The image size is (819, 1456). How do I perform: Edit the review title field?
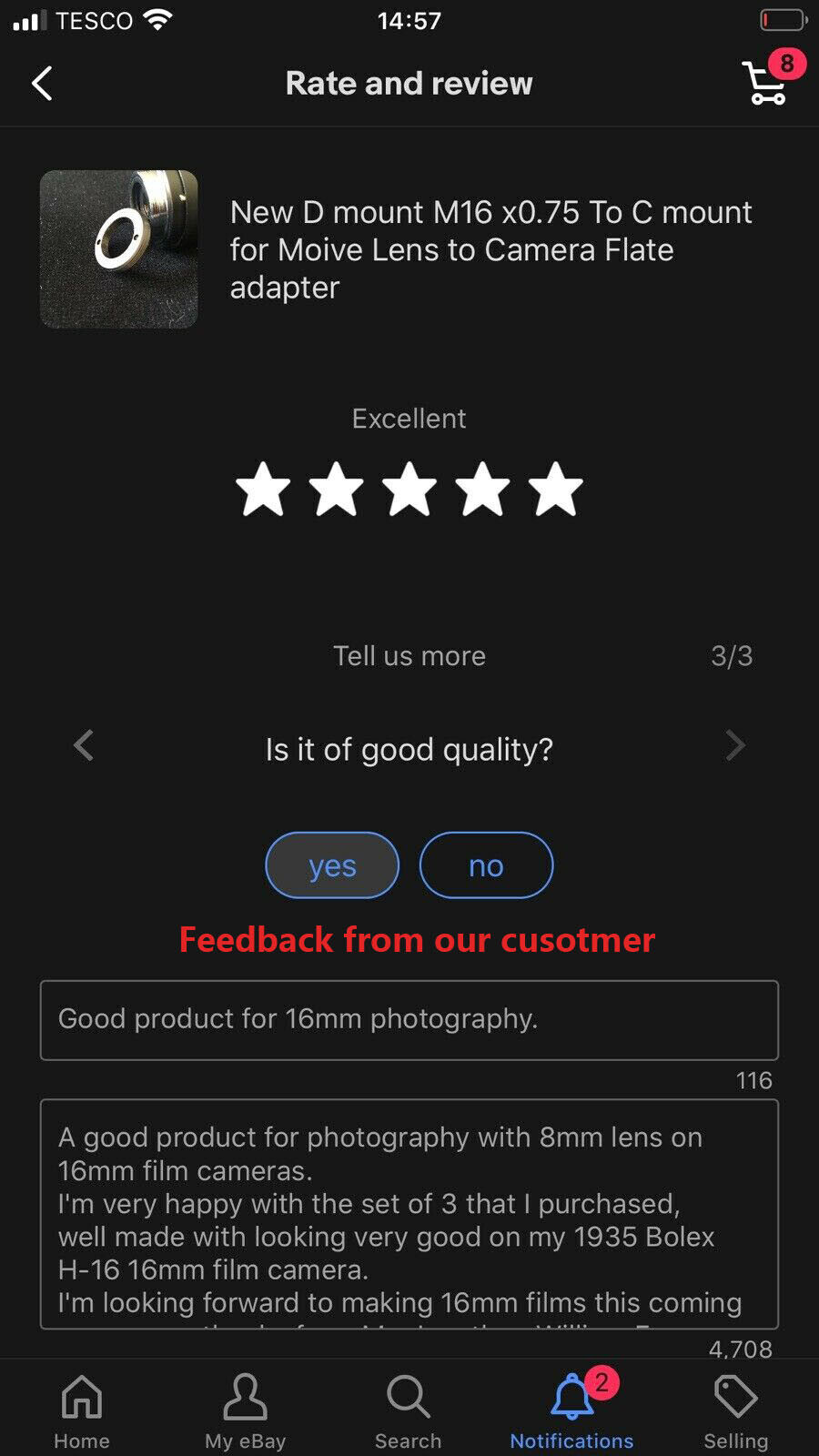coord(409,1019)
